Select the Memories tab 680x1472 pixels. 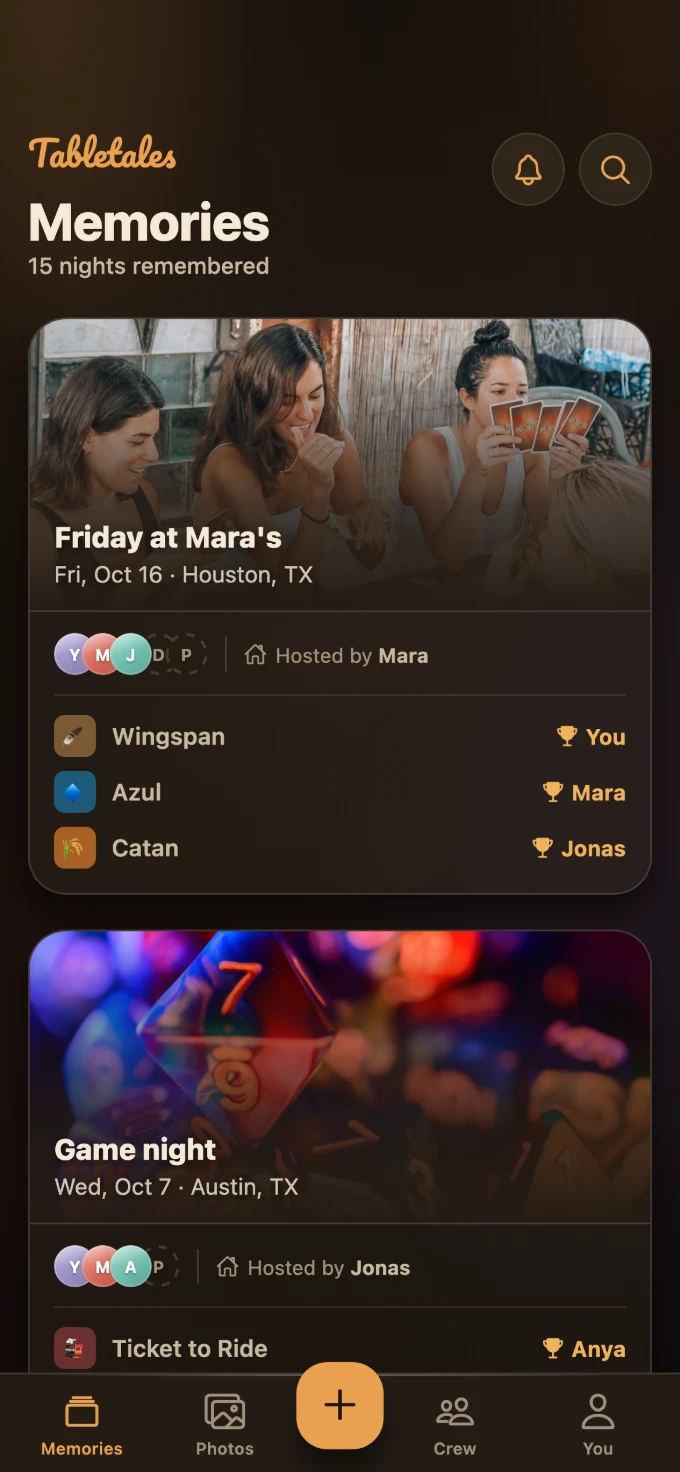point(82,1425)
